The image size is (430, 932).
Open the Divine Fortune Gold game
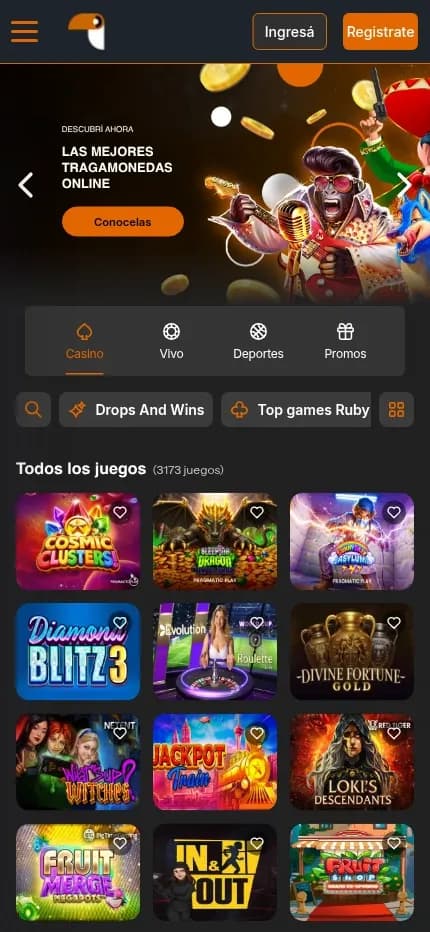click(x=351, y=651)
